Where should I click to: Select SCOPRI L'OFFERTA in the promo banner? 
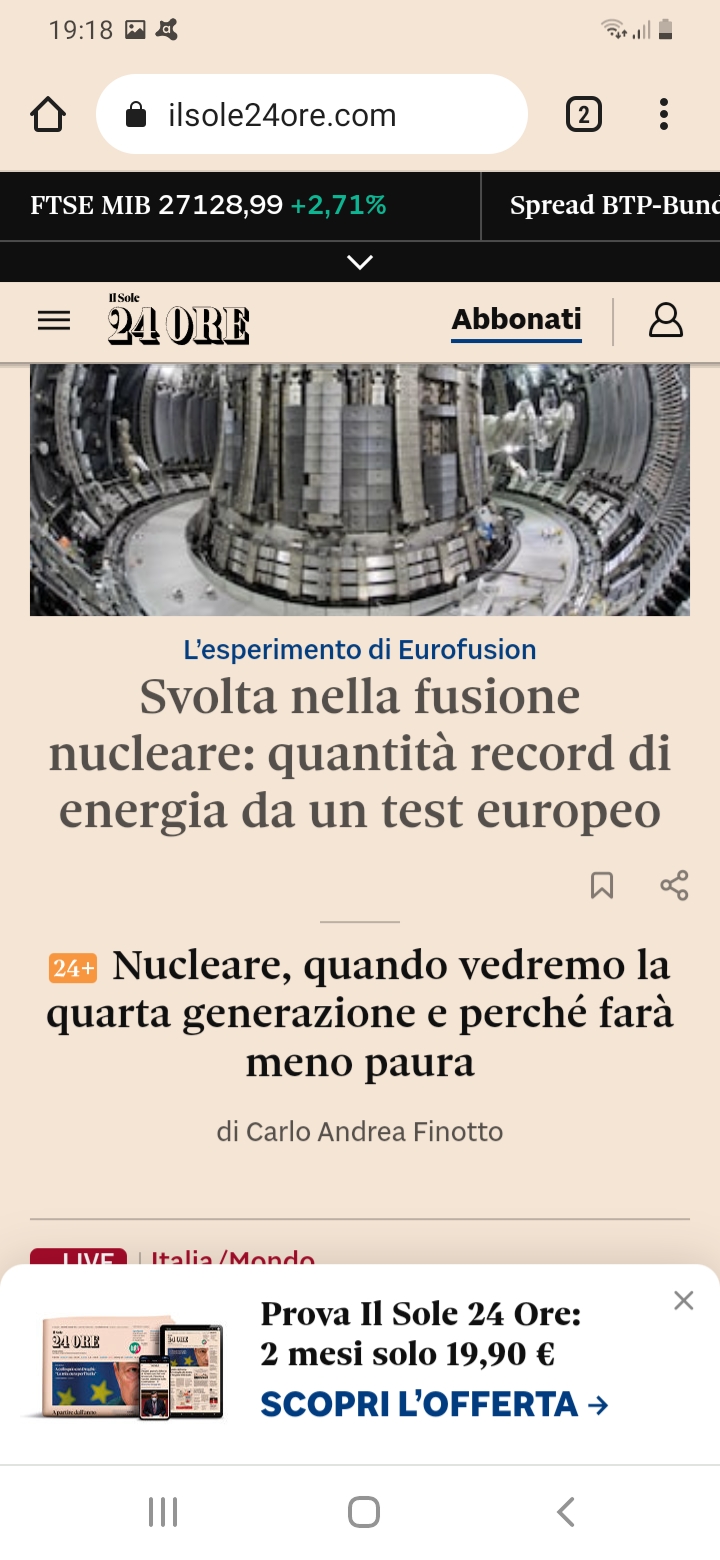(x=434, y=1404)
